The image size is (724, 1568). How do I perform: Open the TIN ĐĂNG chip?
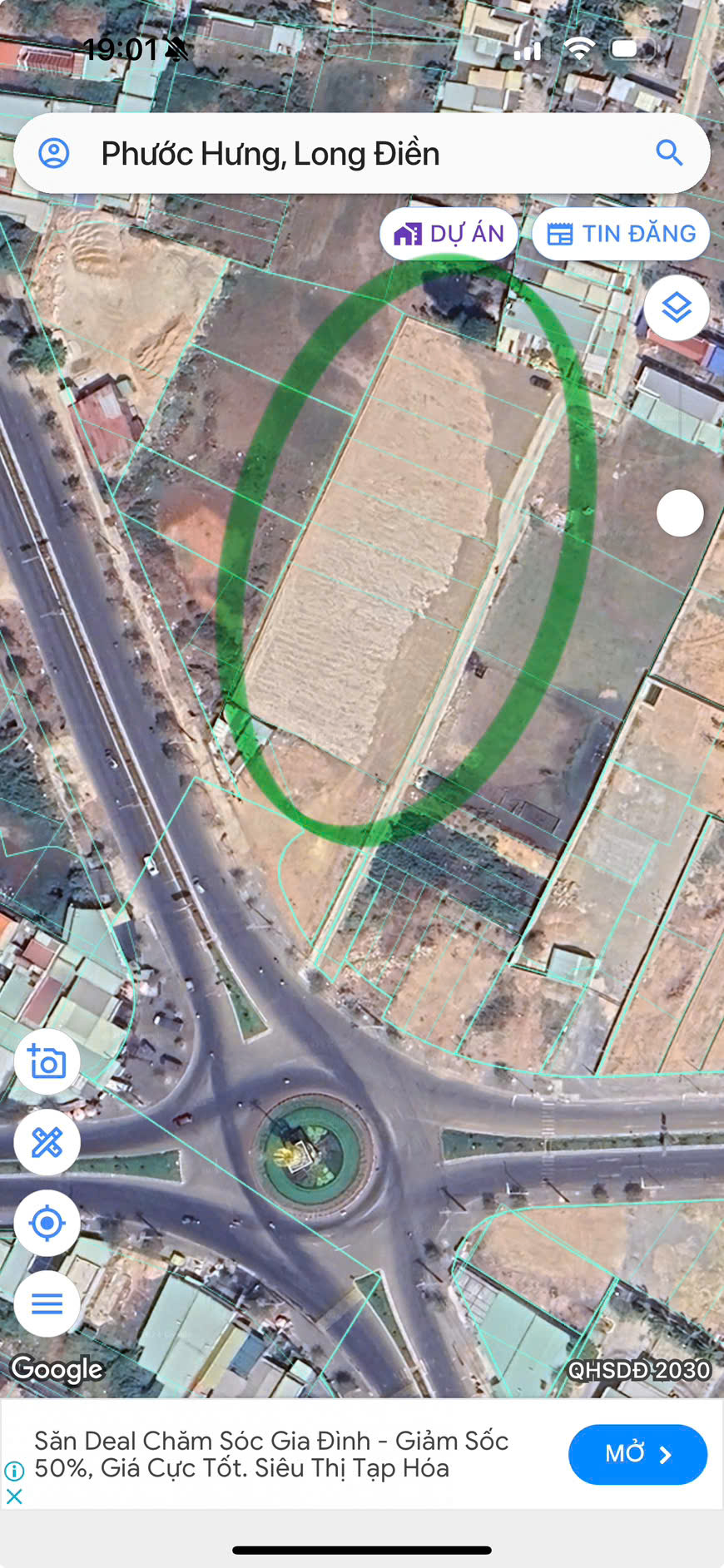coord(621,234)
